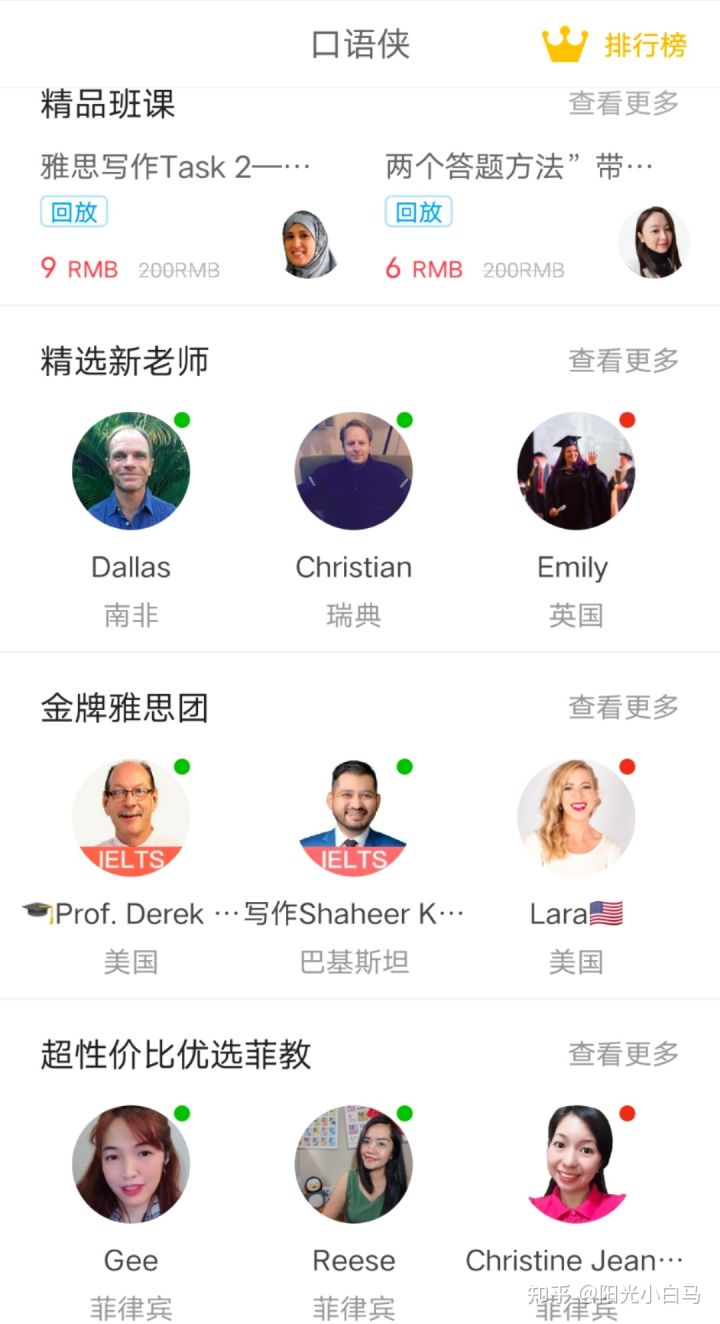720x1324 pixels.
Task: Tap Gee's avatar in 超性价比优选菲教
Action: pos(131,1163)
